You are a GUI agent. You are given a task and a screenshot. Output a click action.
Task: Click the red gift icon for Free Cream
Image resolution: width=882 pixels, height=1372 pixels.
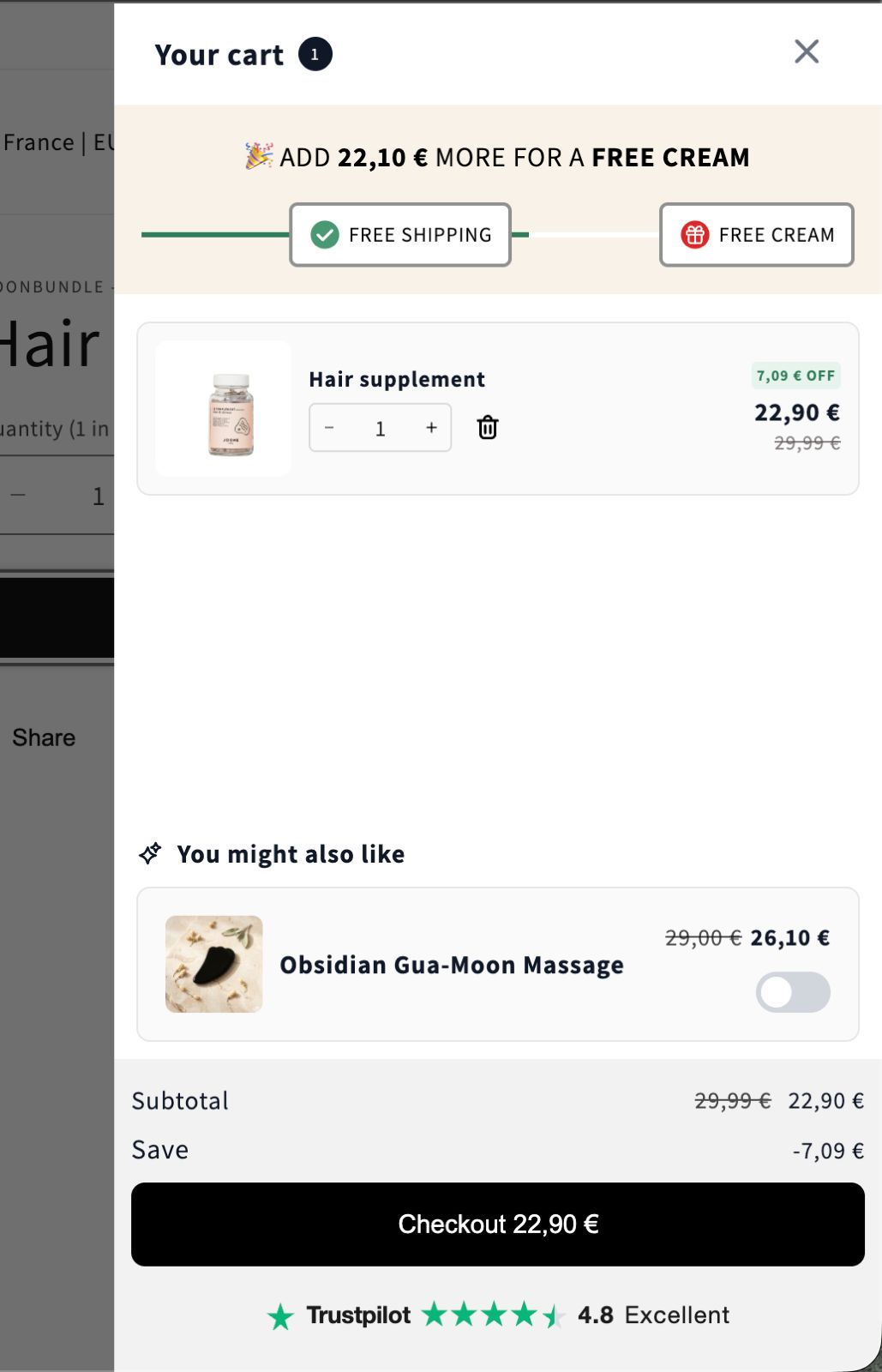pyautogui.click(x=694, y=234)
